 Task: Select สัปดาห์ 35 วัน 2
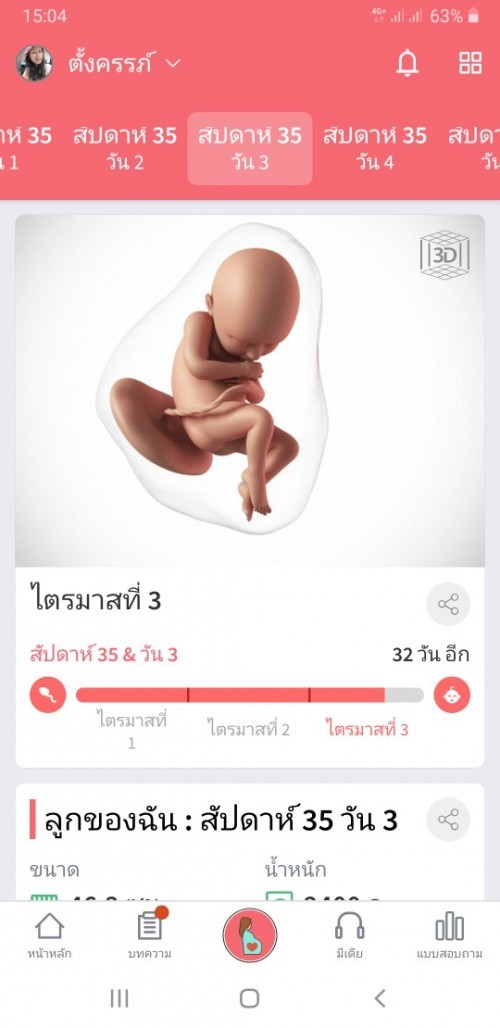click(x=125, y=148)
